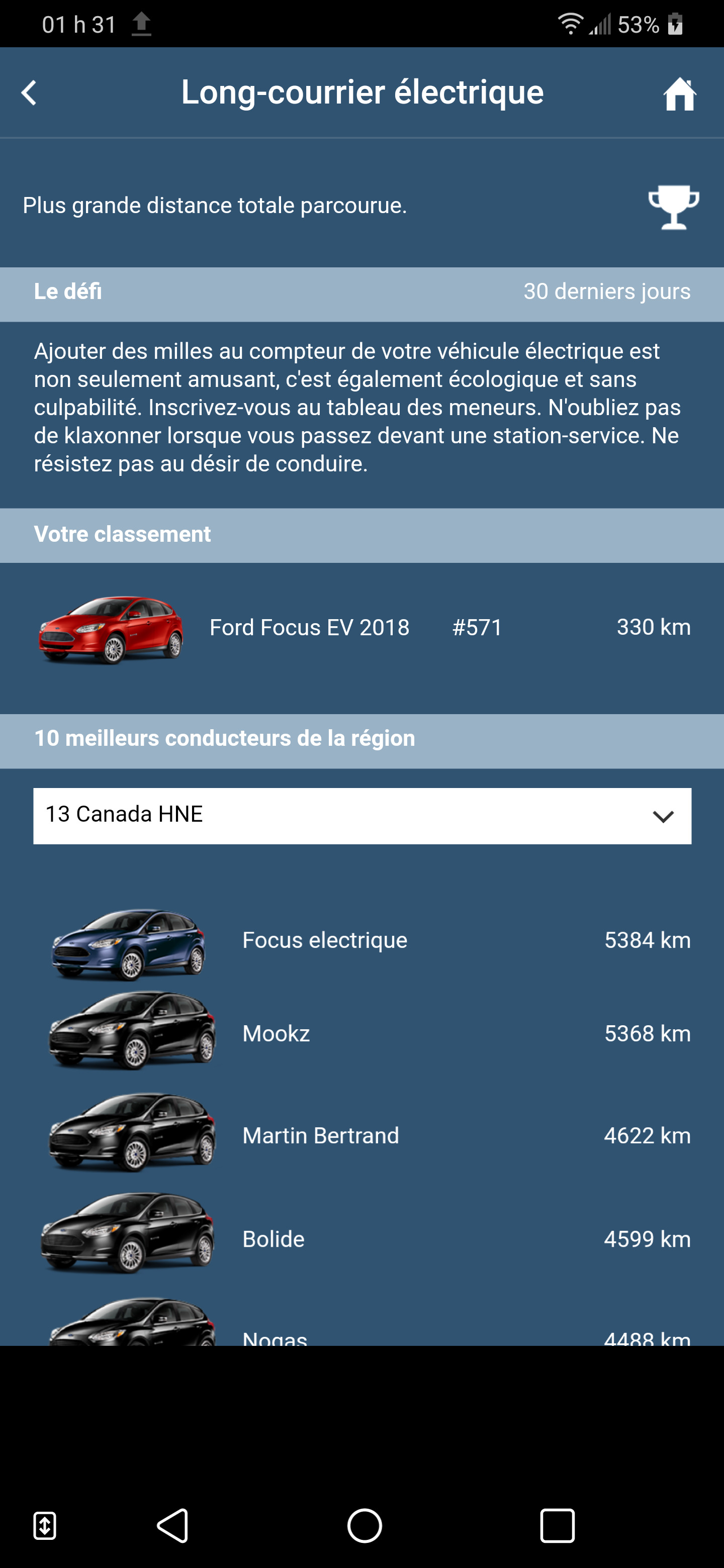Tap the system back button
Viewport: 724px width, 1568px height.
click(173, 1525)
